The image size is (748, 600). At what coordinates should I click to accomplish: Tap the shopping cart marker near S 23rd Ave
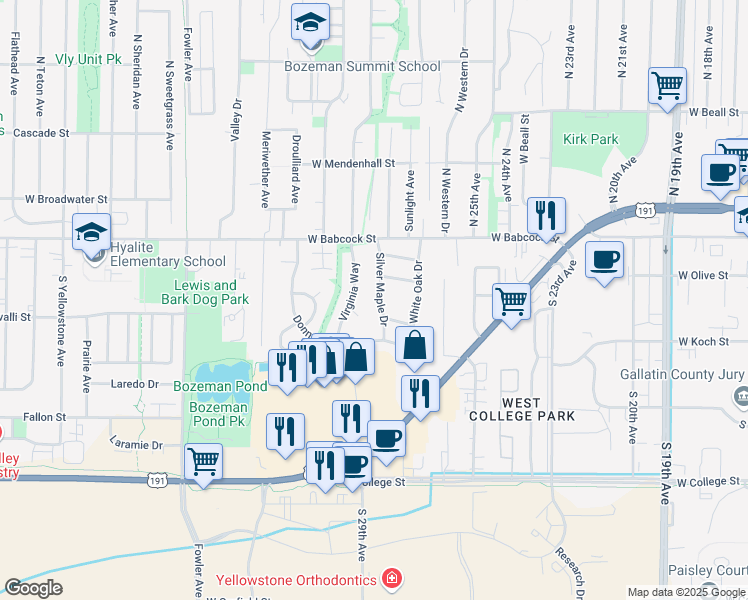511,301
